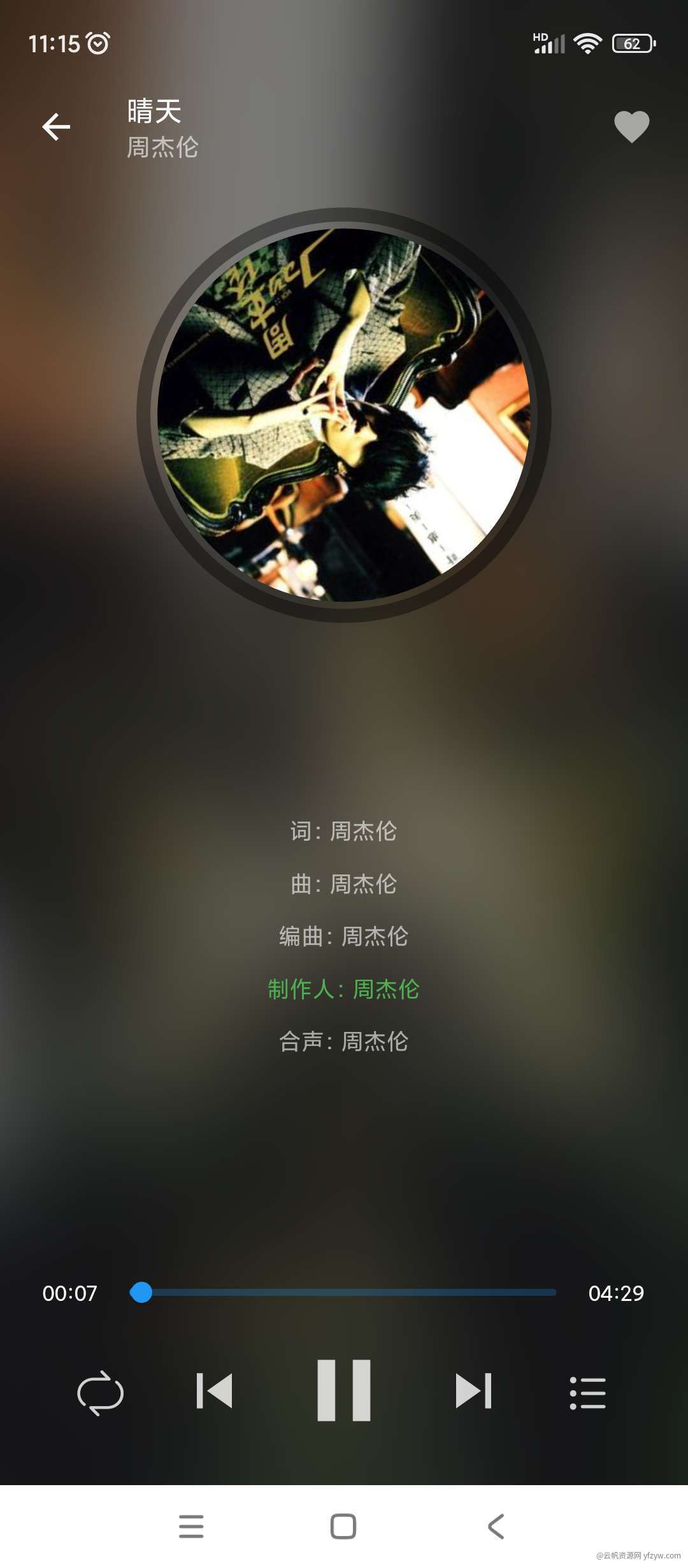Viewport: 688px width, 1568px height.
Task: Pause the current song
Action: click(344, 1390)
